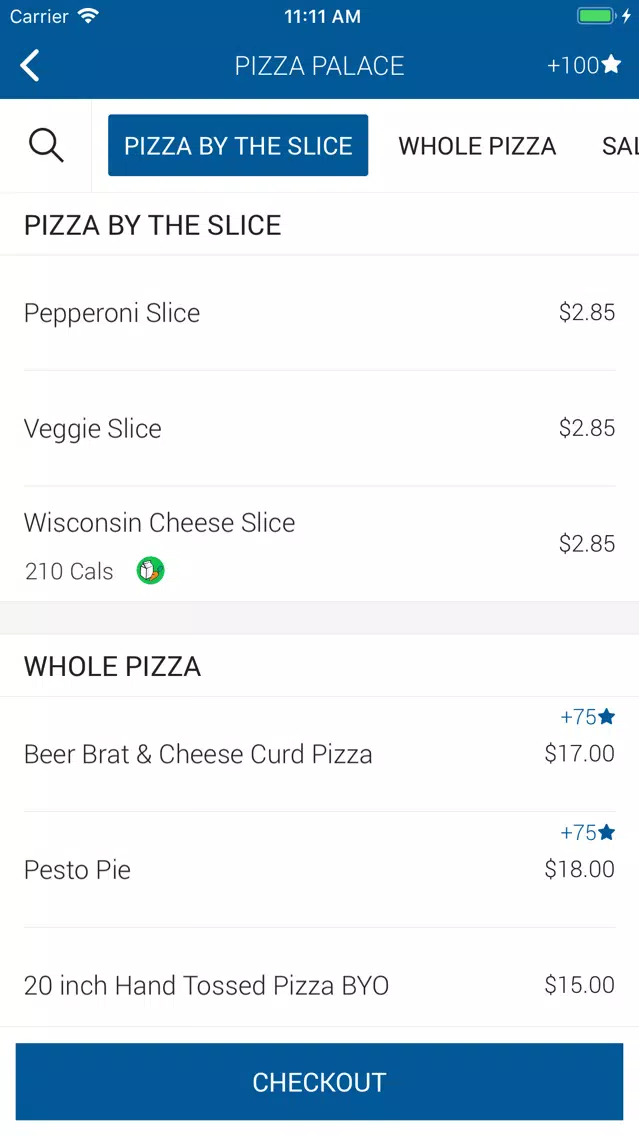Screen dimensions: 639x1136
Task: Go back using the header arrow
Action: click(30, 65)
